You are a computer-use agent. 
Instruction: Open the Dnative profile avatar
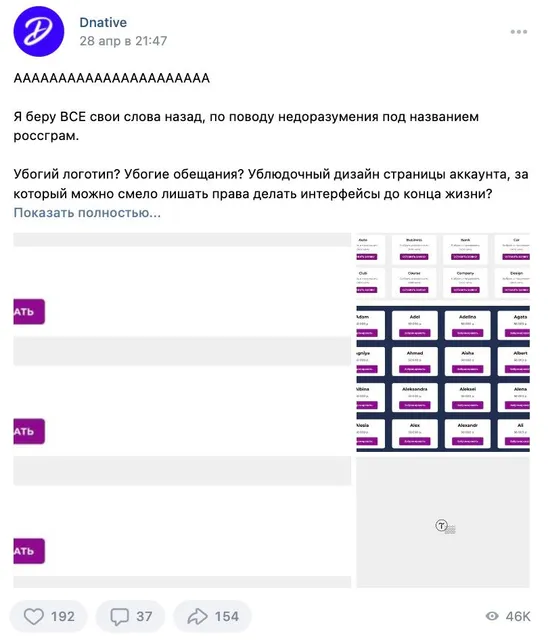[39, 31]
